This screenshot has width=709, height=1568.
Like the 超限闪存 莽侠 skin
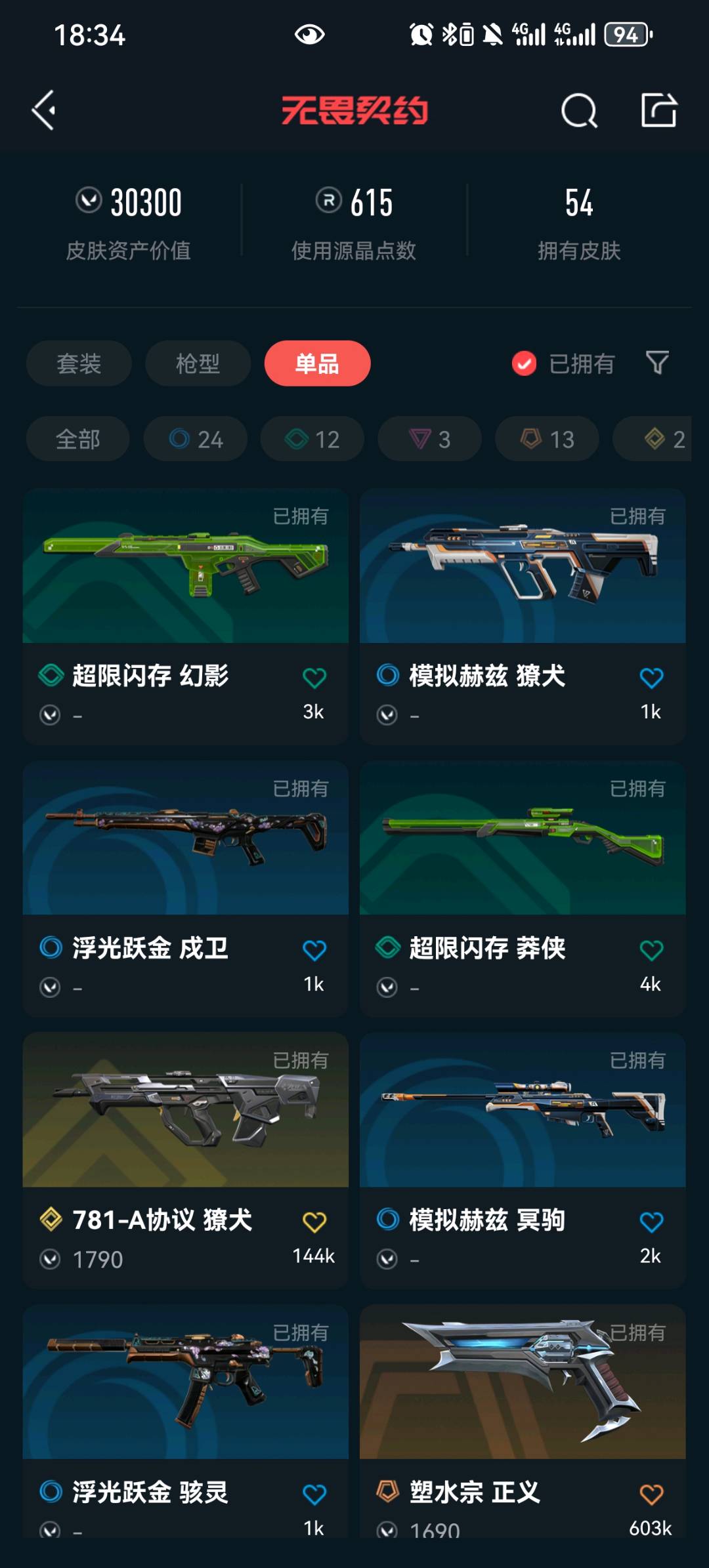pyautogui.click(x=651, y=950)
